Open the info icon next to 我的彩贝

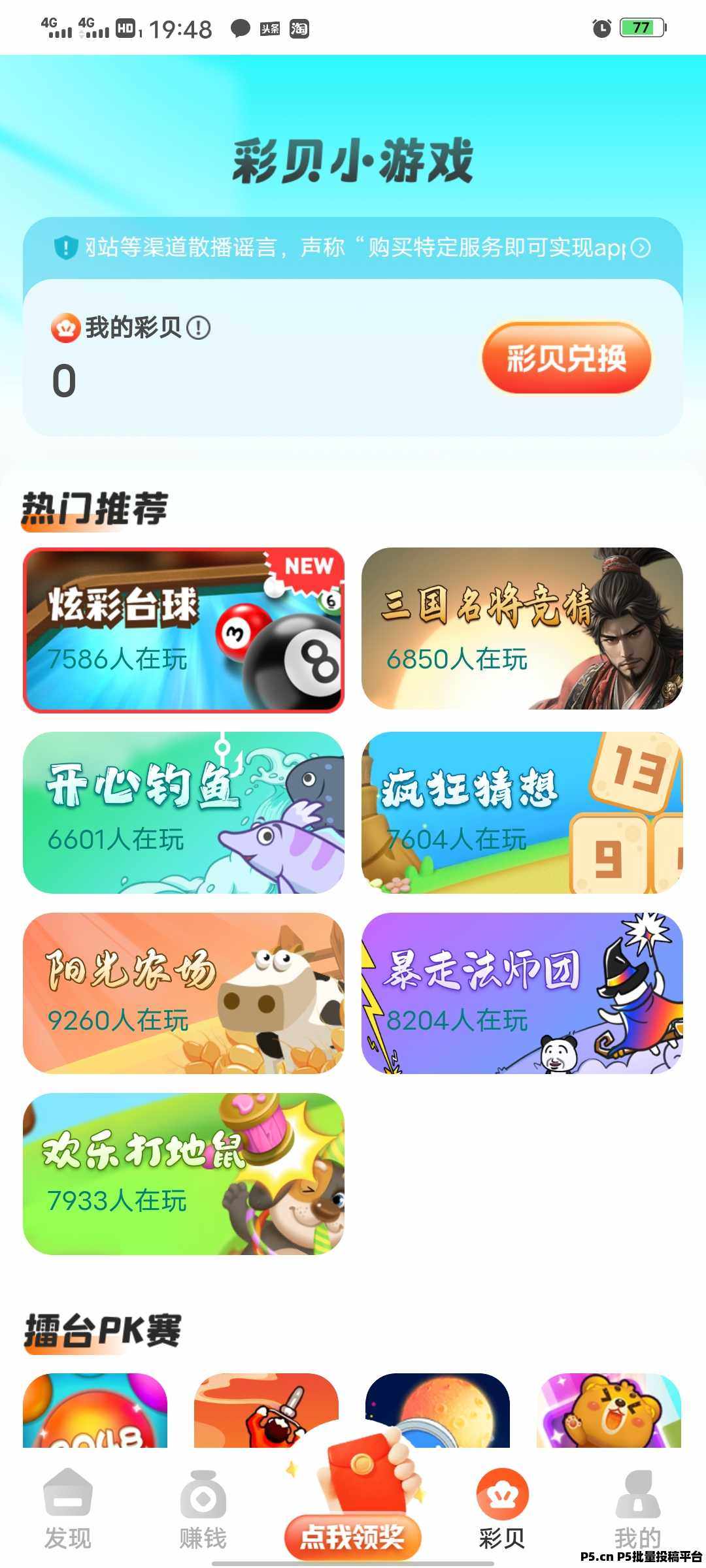point(198,328)
